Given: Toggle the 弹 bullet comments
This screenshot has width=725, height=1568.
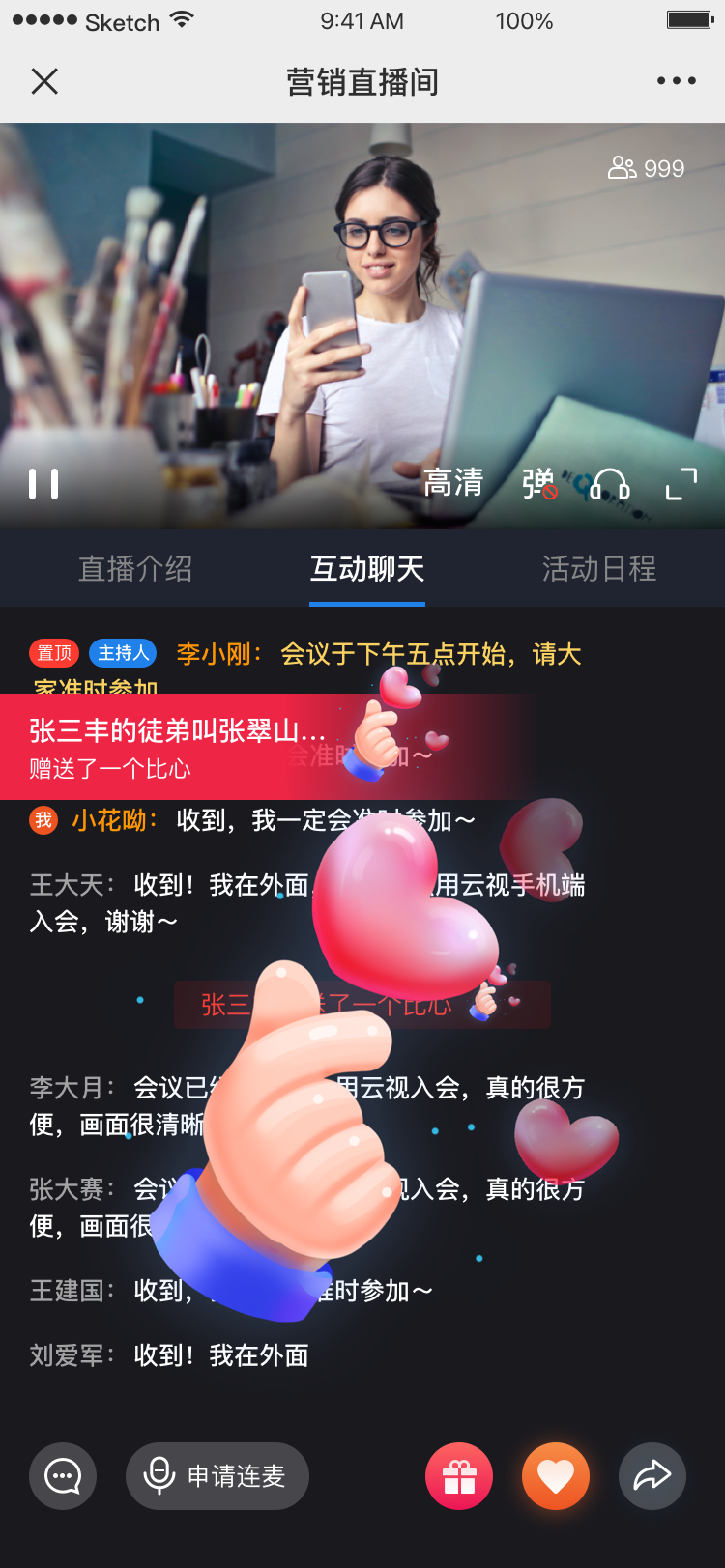Looking at the screenshot, I should [539, 483].
